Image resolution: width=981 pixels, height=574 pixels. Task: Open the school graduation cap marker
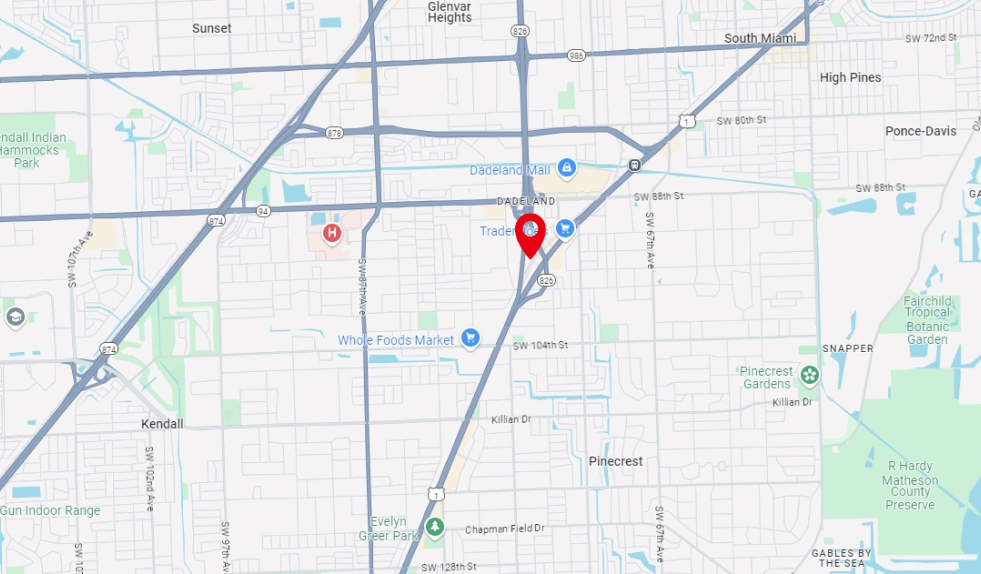[15, 317]
